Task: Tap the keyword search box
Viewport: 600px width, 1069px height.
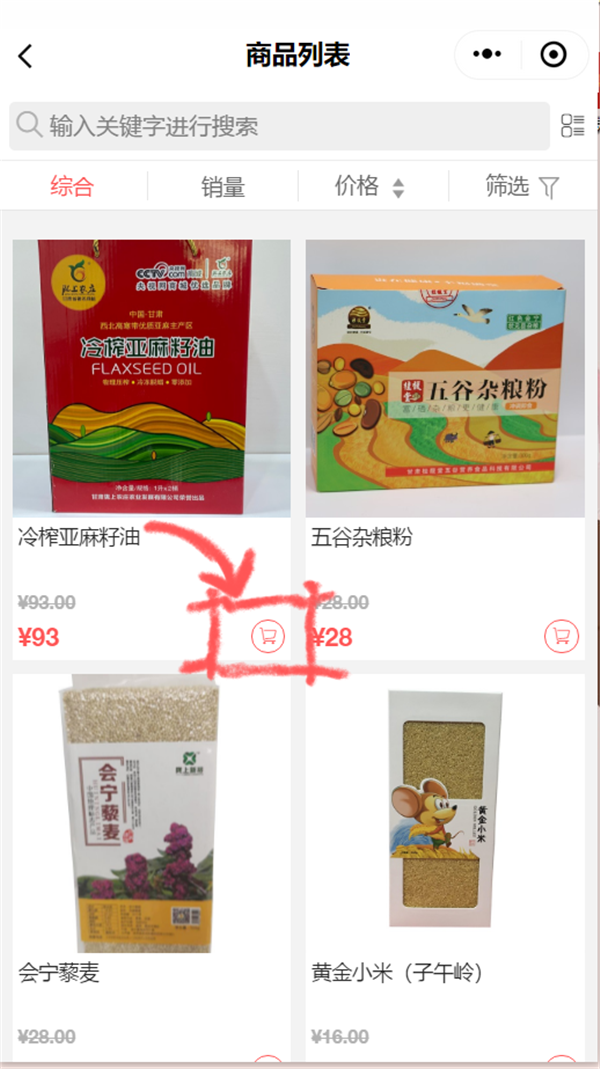Action: [280, 126]
